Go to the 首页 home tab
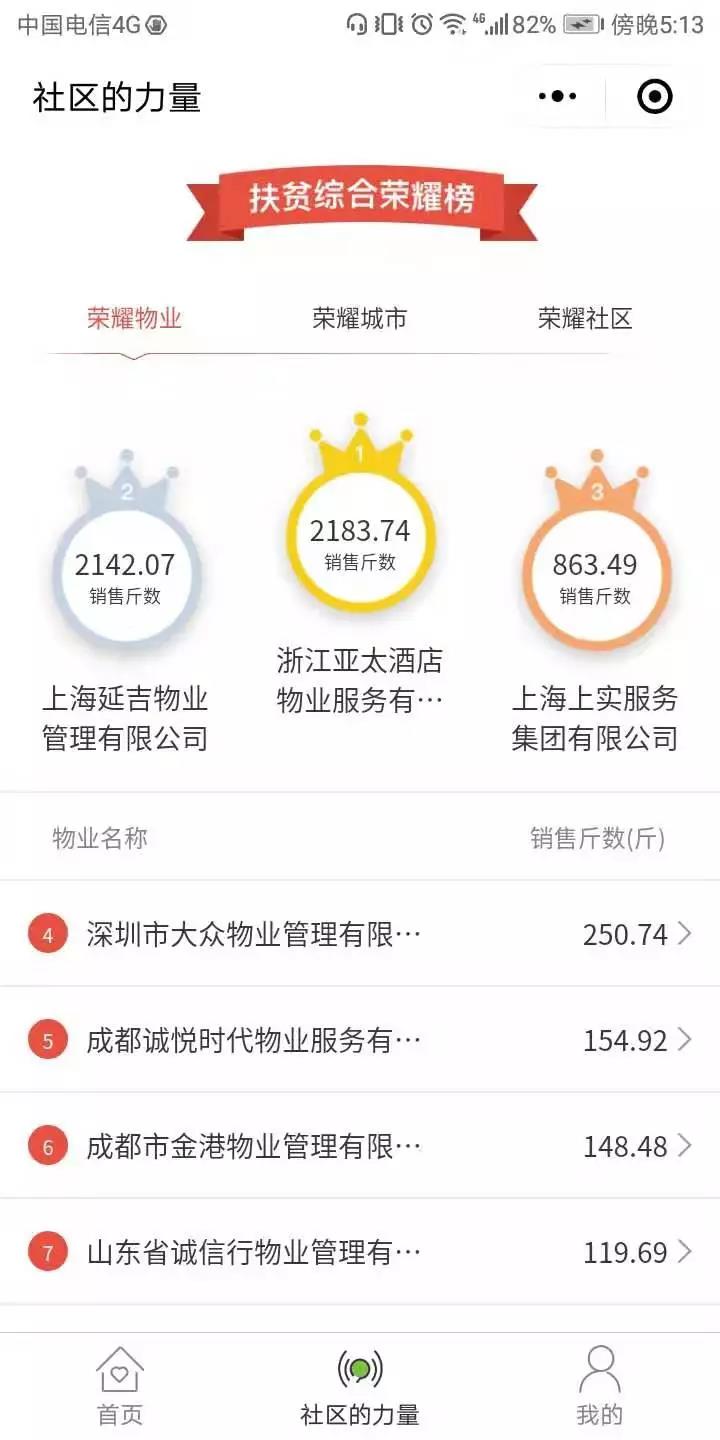Screen dimensions: 720x1440 click(x=120, y=1387)
